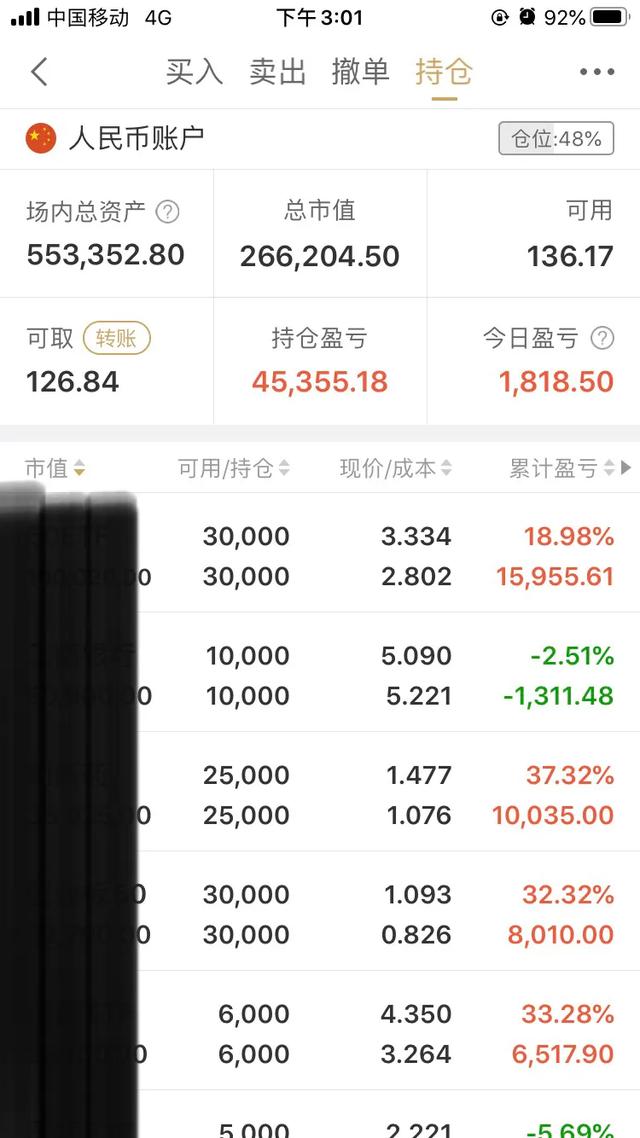The height and width of the screenshot is (1138, 640).
Task: Switch to the 买入 tab
Action: pyautogui.click(x=193, y=72)
